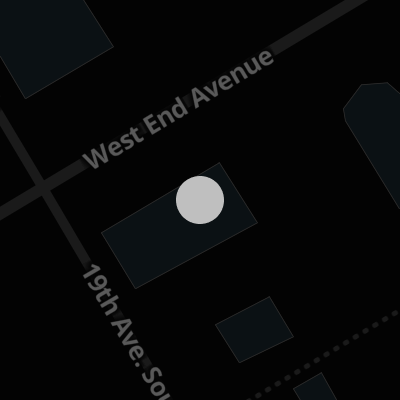Tap the gray location marker near West End Avenue
The height and width of the screenshot is (400, 400).
(200, 200)
